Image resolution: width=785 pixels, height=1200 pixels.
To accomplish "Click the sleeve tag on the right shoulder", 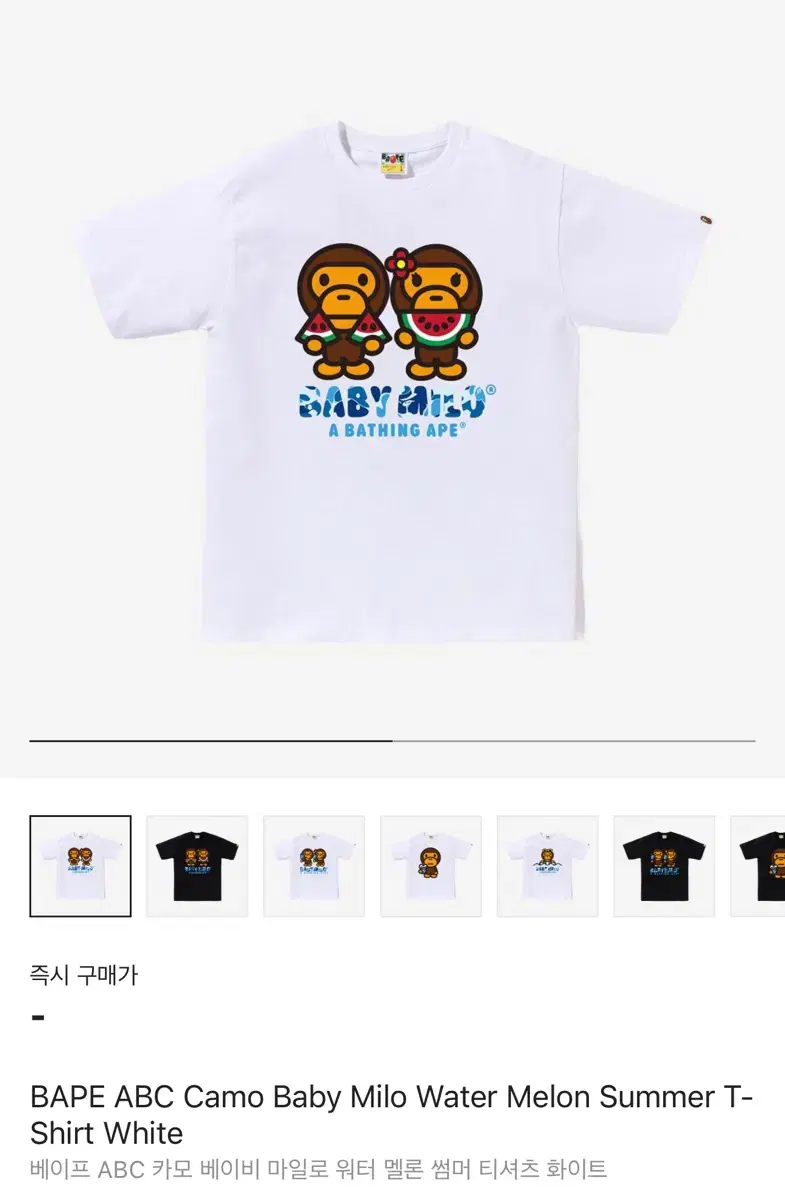I will (x=705, y=218).
